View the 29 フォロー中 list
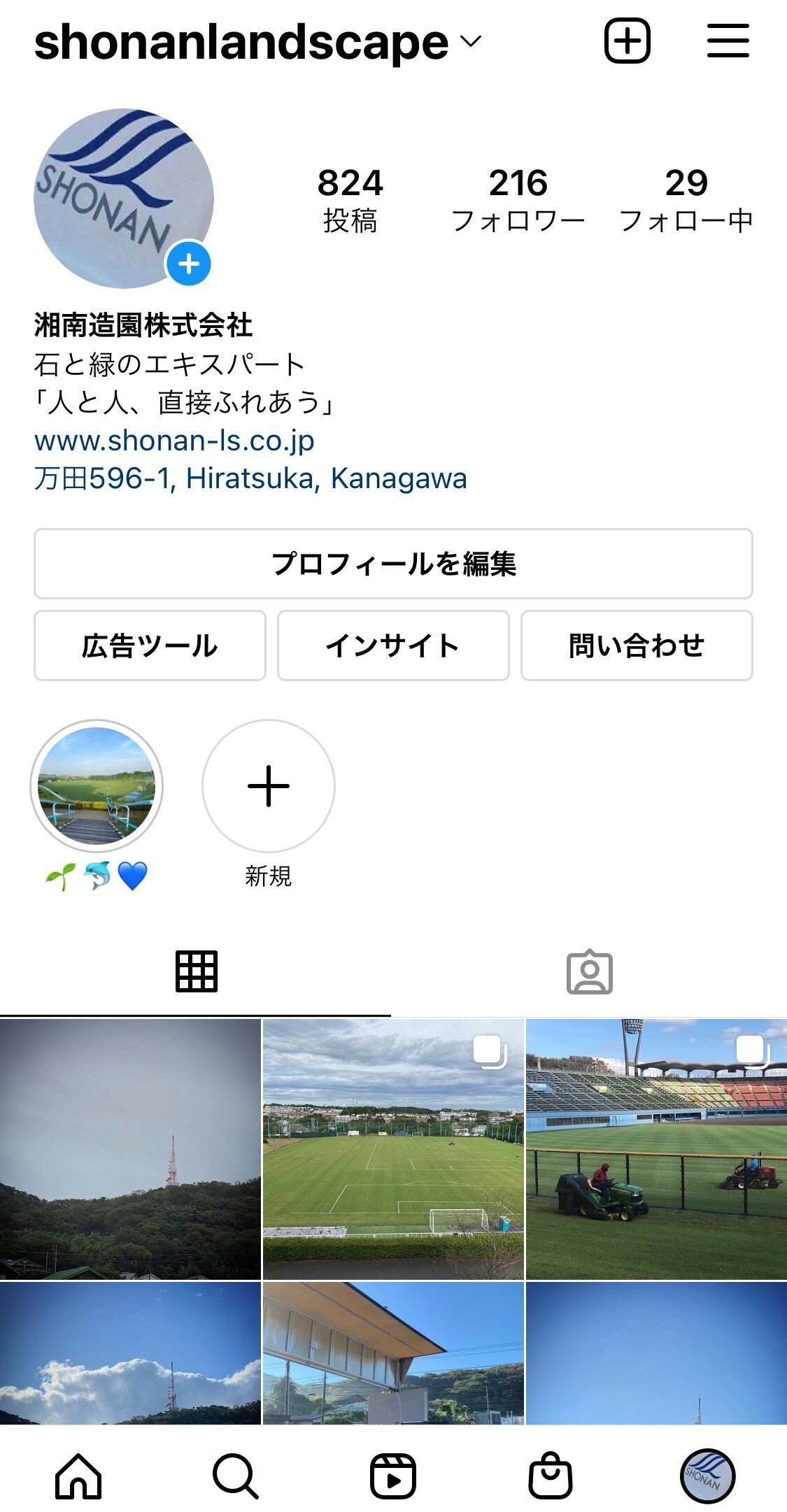This screenshot has width=787, height=1512. pyautogui.click(x=686, y=200)
